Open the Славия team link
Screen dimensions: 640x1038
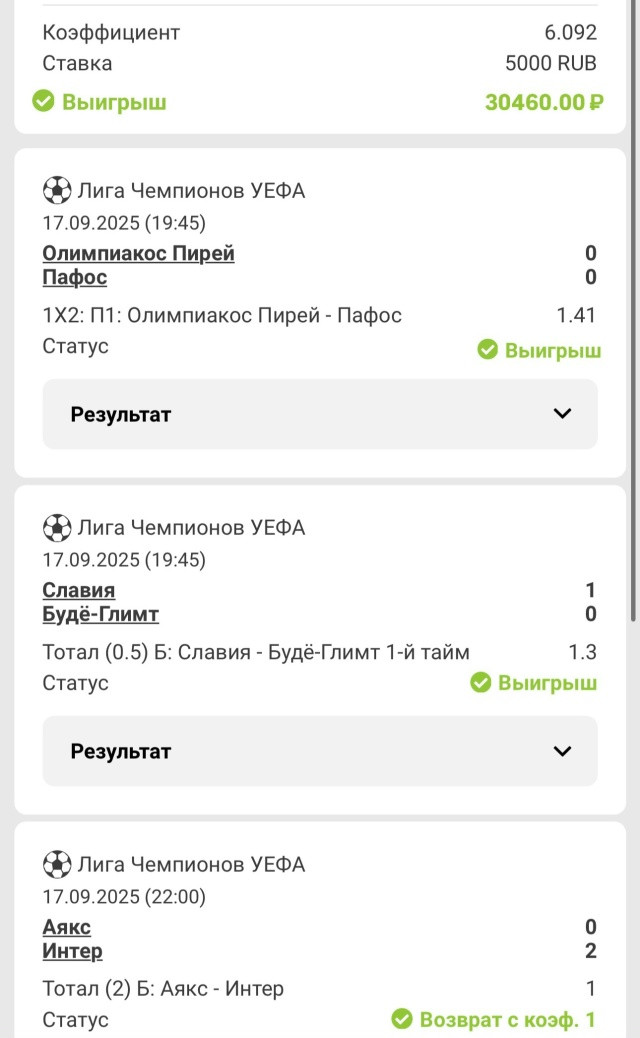tap(79, 590)
